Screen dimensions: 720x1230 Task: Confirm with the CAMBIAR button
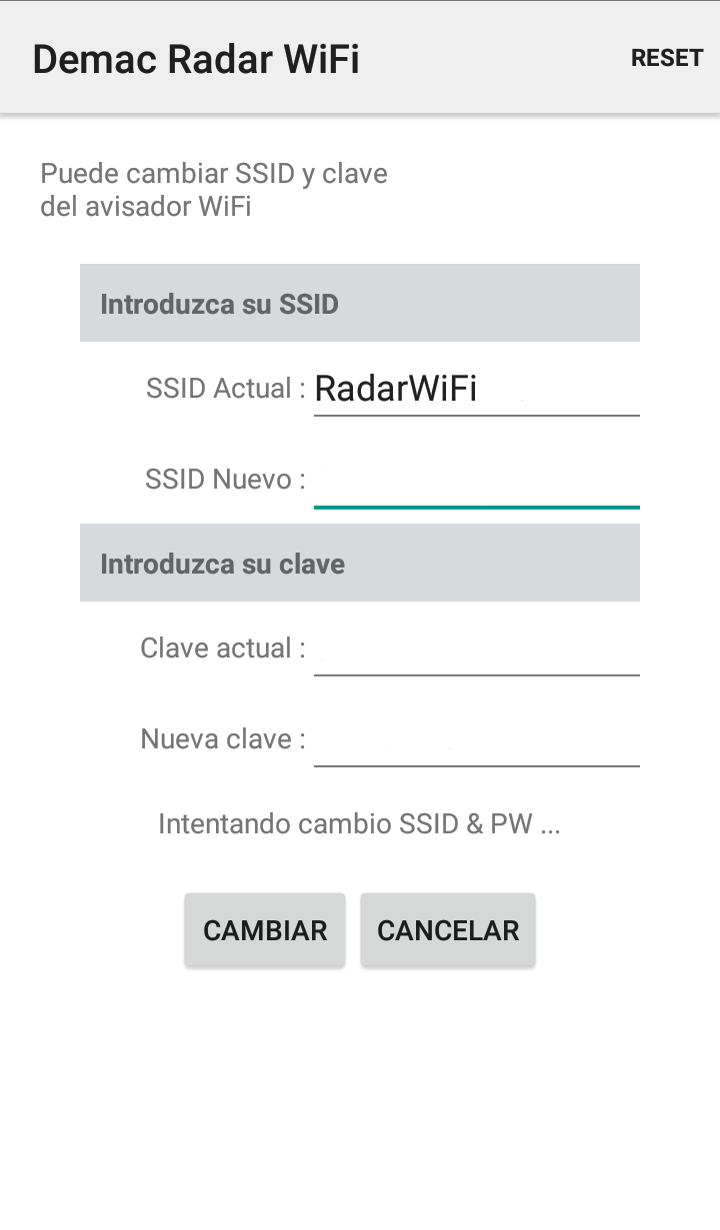pos(265,930)
